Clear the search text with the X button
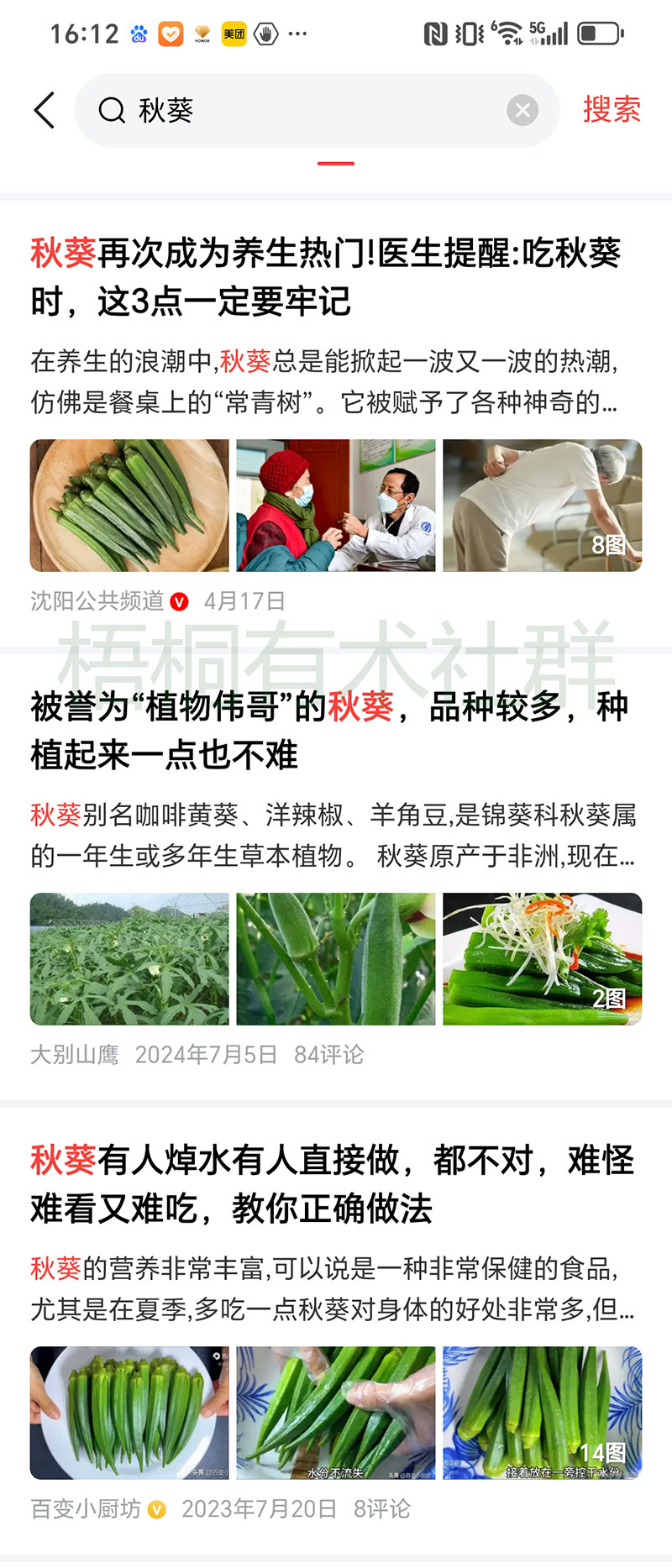 (522, 109)
